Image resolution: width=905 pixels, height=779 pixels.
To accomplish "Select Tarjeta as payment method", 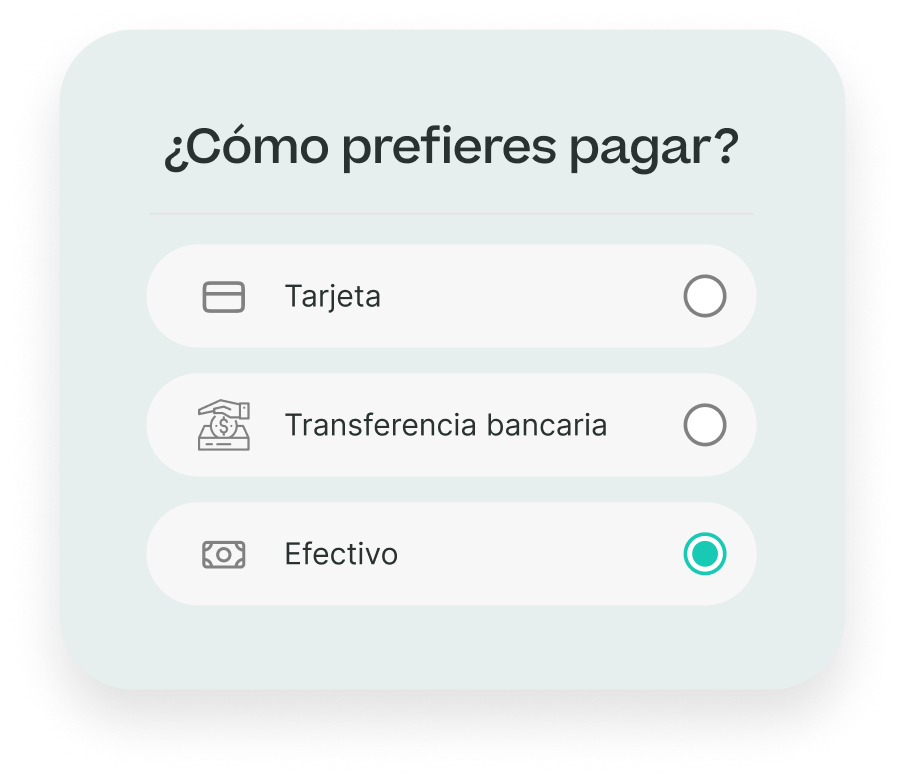I will [x=704, y=297].
